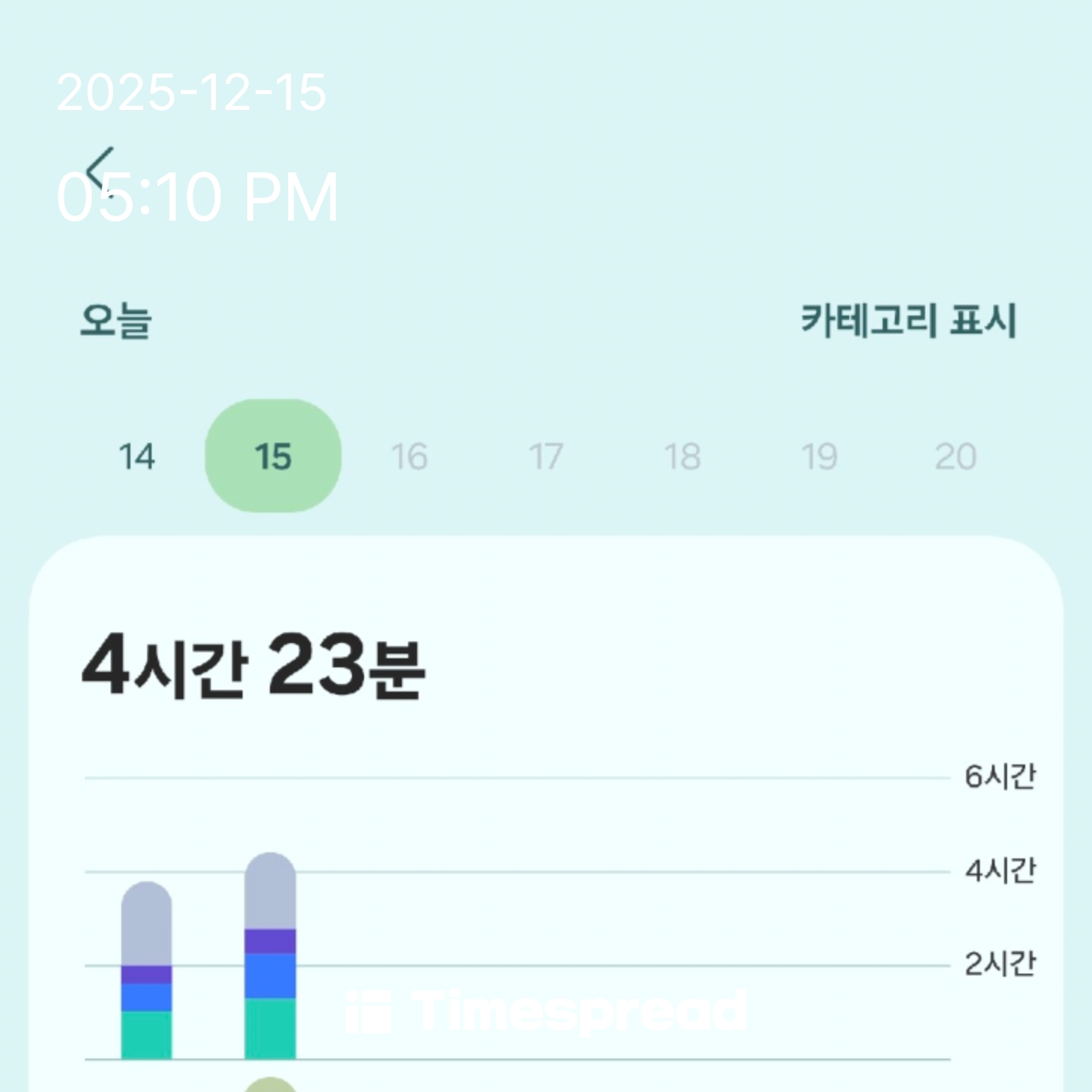Select date 14 in the week strip
Image resolution: width=1092 pixels, height=1092 pixels.
coord(136,457)
